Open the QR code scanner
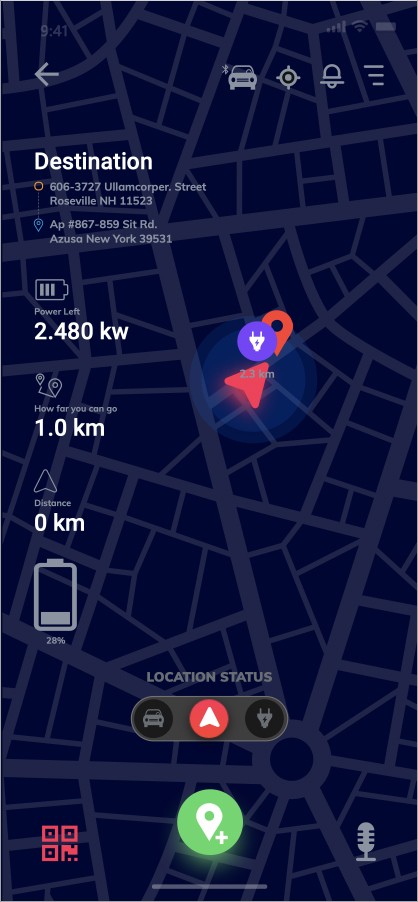 pos(59,843)
